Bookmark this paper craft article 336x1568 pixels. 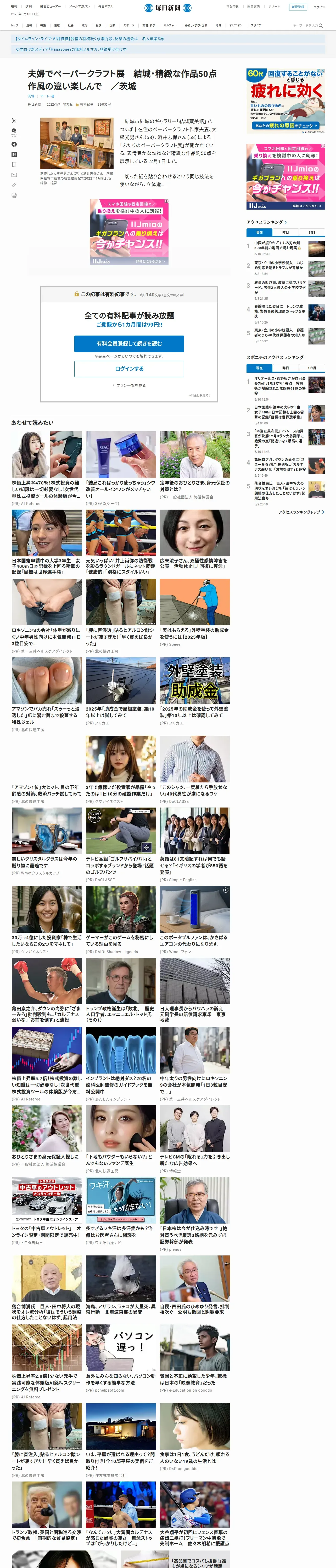[14, 164]
